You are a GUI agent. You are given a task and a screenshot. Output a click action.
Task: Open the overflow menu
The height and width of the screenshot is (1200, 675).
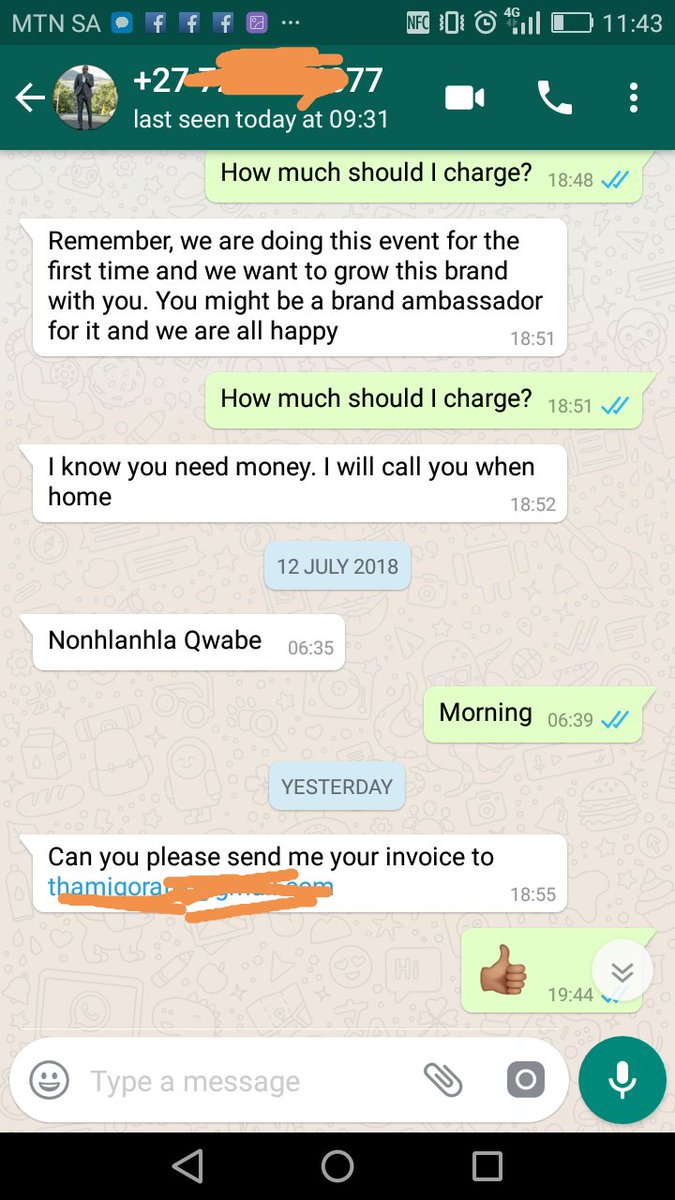[x=633, y=97]
